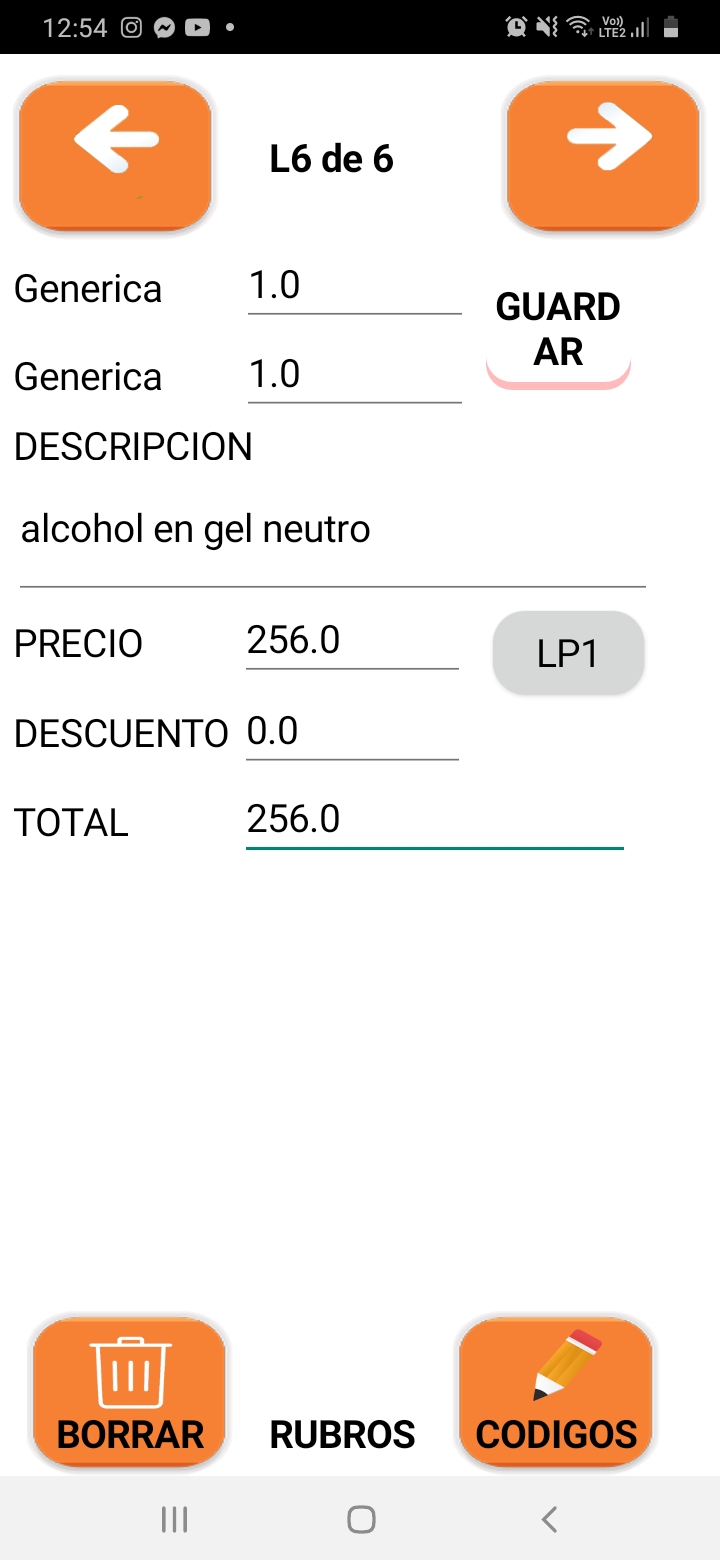Save the item with GUARDAR
Image resolution: width=720 pixels, height=1560 pixels.
(558, 330)
